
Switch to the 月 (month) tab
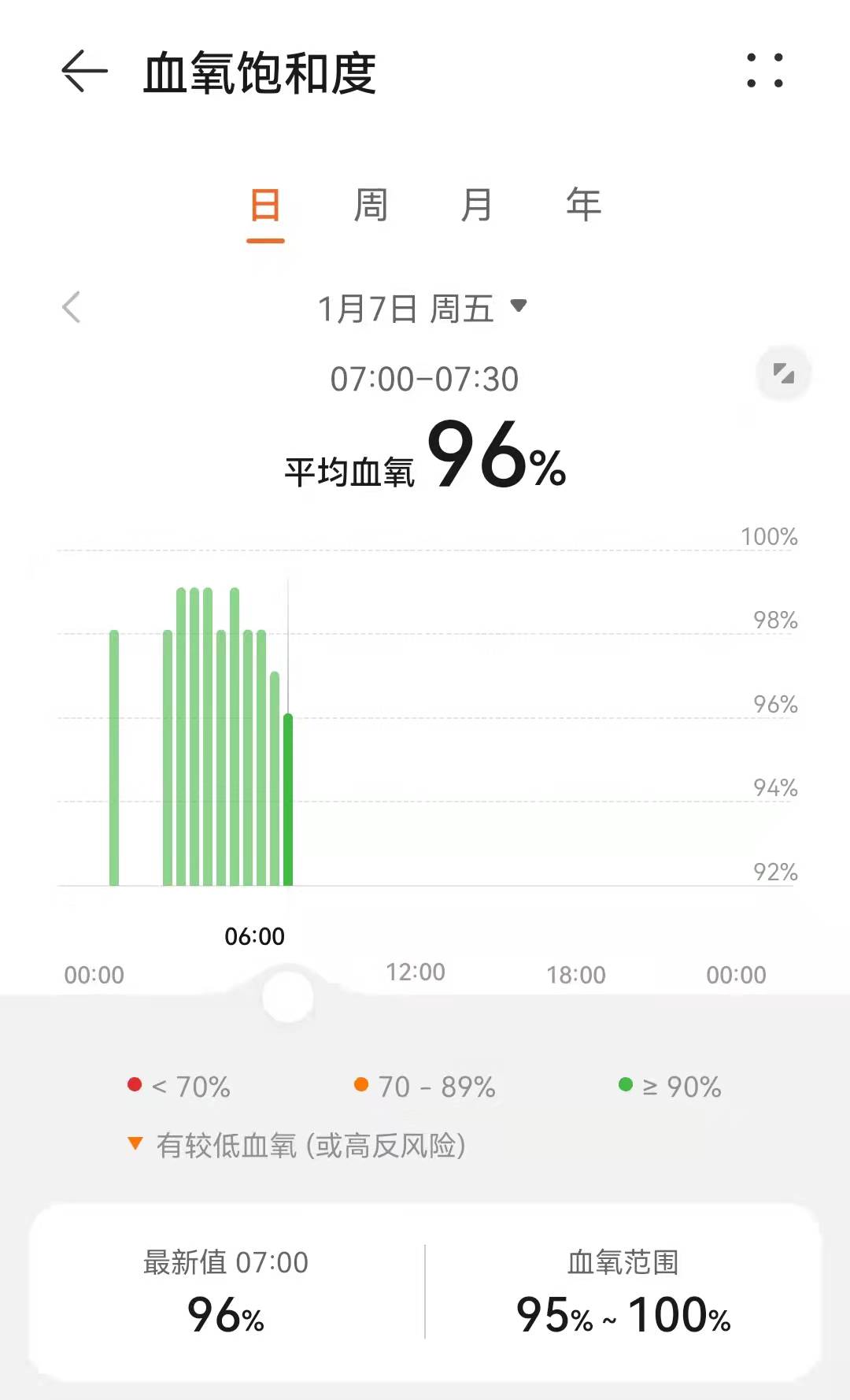477,206
